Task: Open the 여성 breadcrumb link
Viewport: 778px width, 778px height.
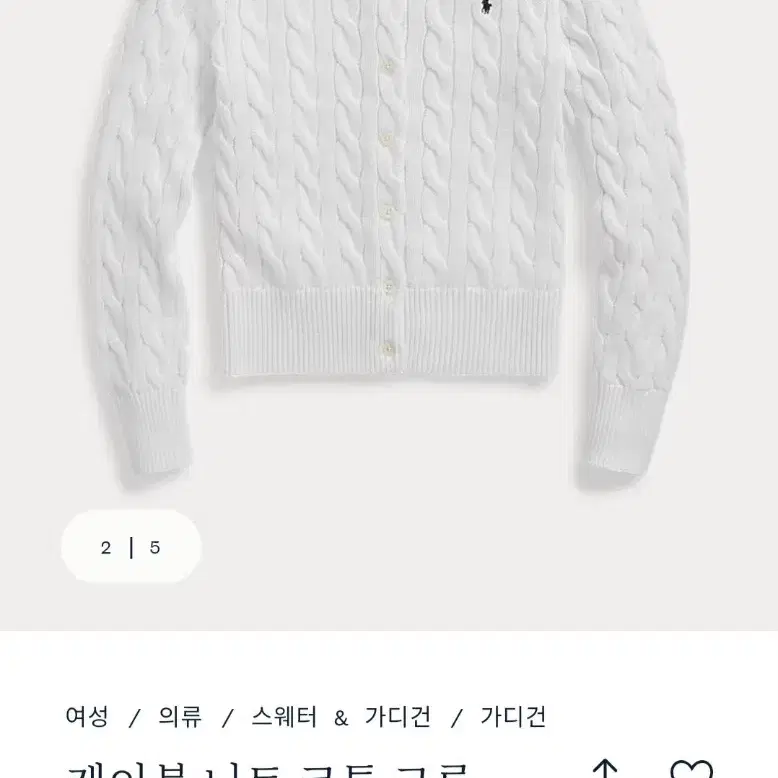Action: coord(87,716)
